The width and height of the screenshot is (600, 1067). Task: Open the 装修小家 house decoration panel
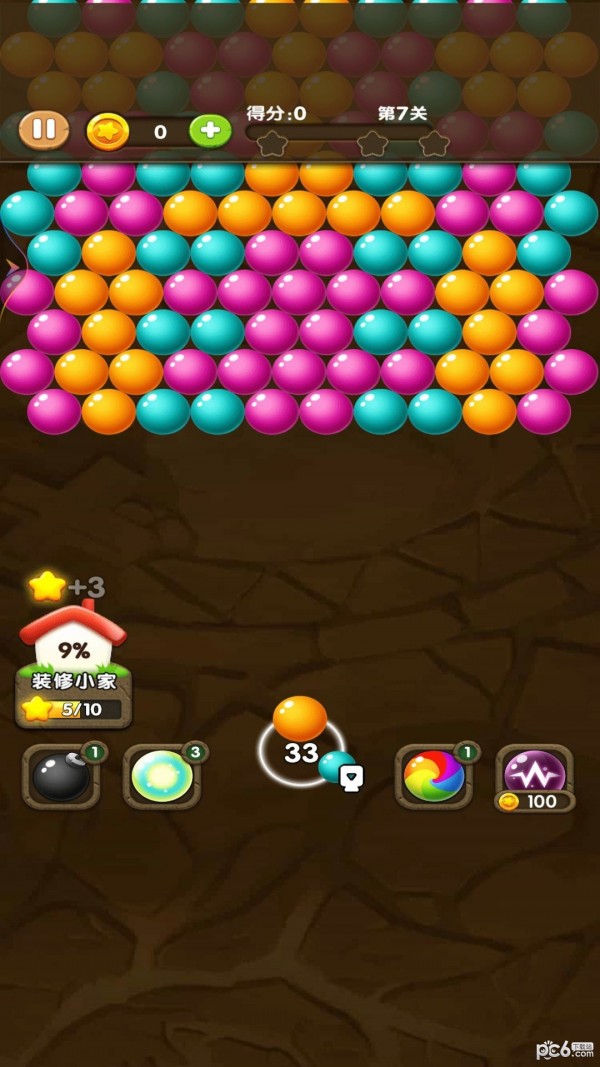(x=73, y=665)
